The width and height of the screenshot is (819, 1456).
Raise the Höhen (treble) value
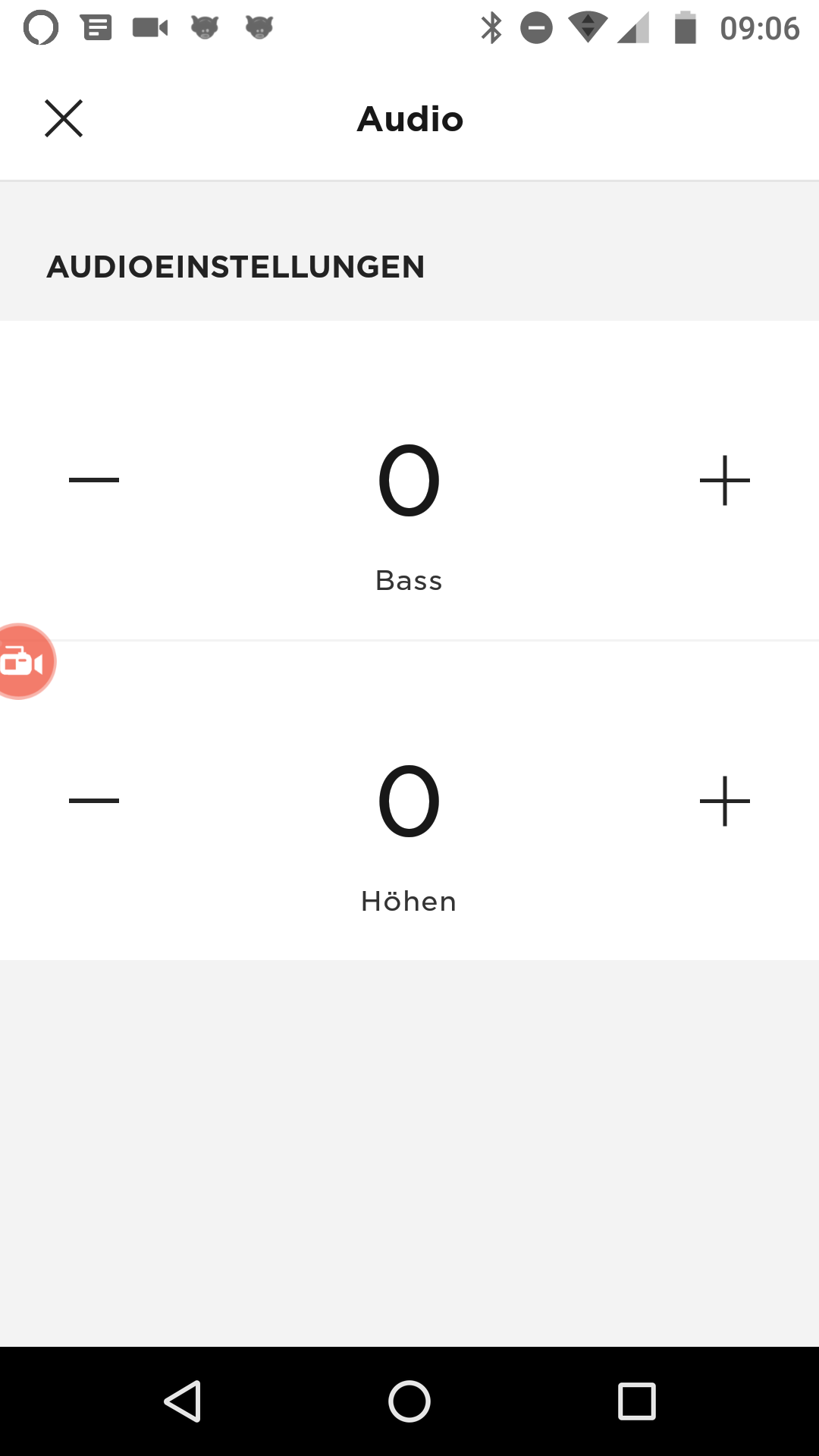click(725, 801)
